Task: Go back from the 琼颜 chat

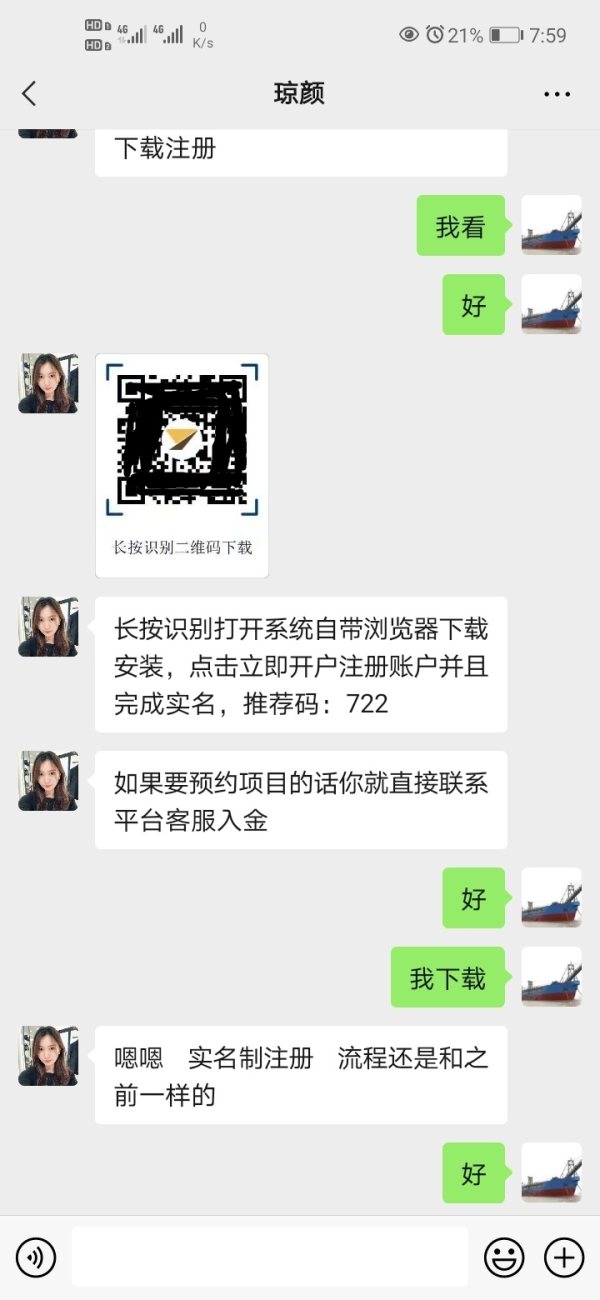Action: (29, 94)
